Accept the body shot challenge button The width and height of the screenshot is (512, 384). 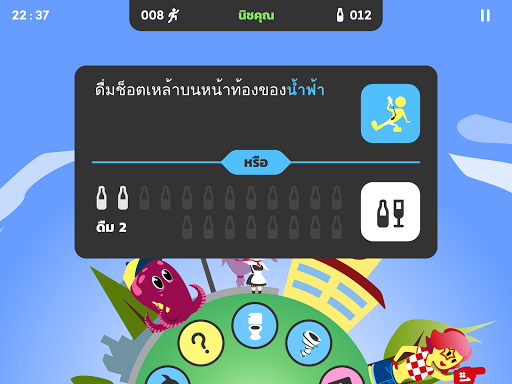coord(390,113)
